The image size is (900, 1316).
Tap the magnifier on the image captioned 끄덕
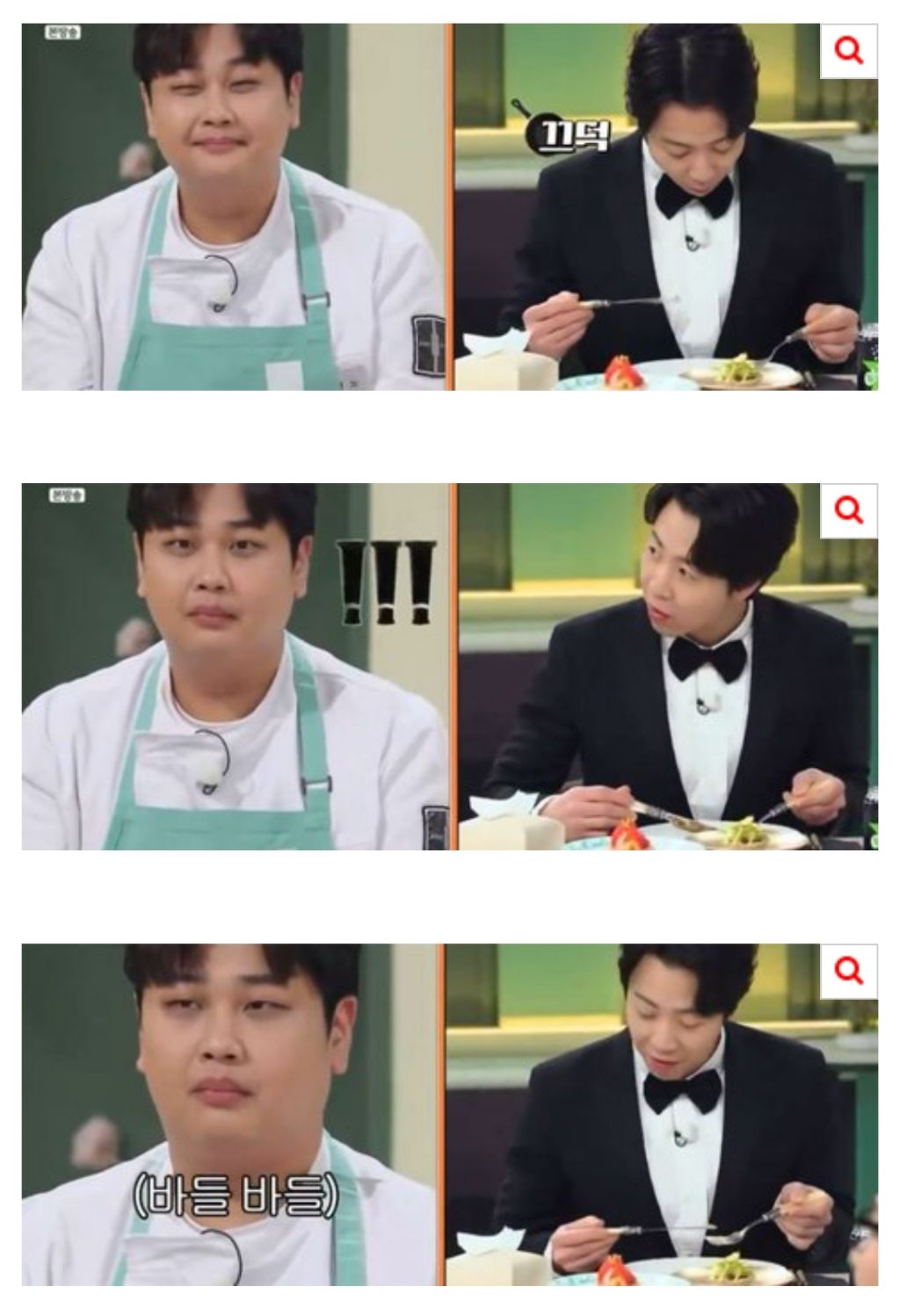[x=848, y=51]
